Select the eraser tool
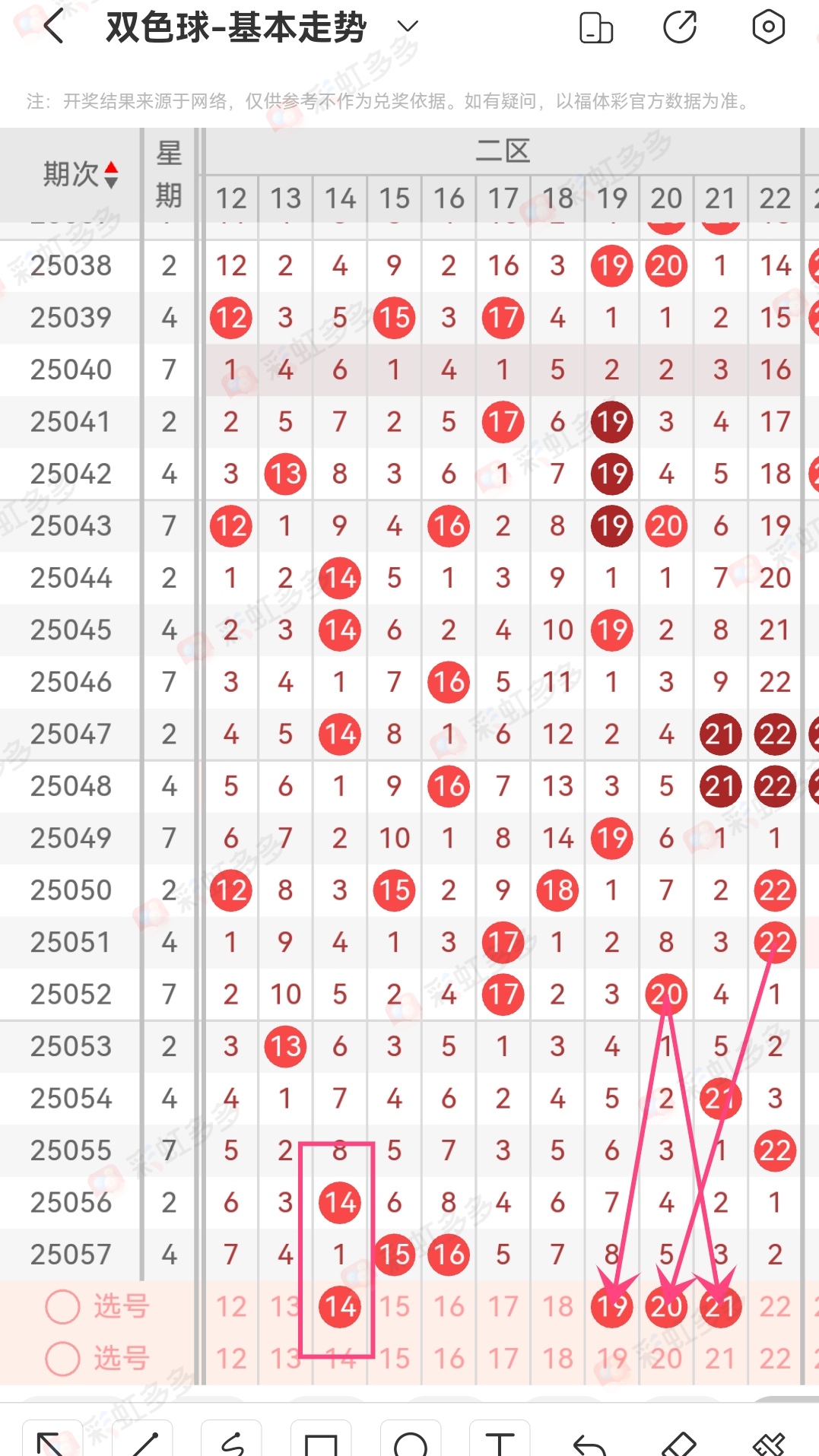The height and width of the screenshot is (1456, 819). 679,1441
